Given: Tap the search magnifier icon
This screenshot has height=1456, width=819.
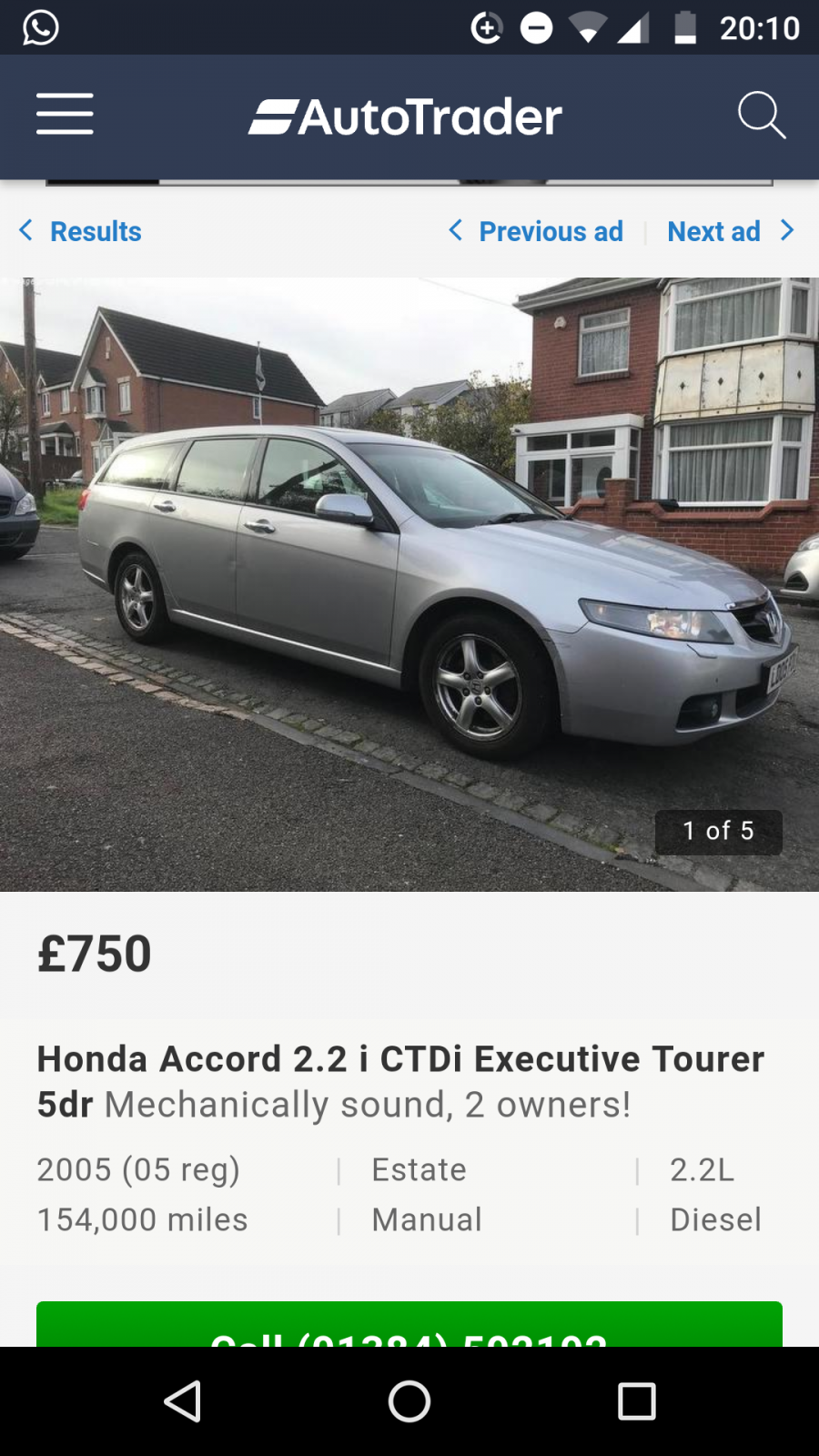Looking at the screenshot, I should coord(761,116).
